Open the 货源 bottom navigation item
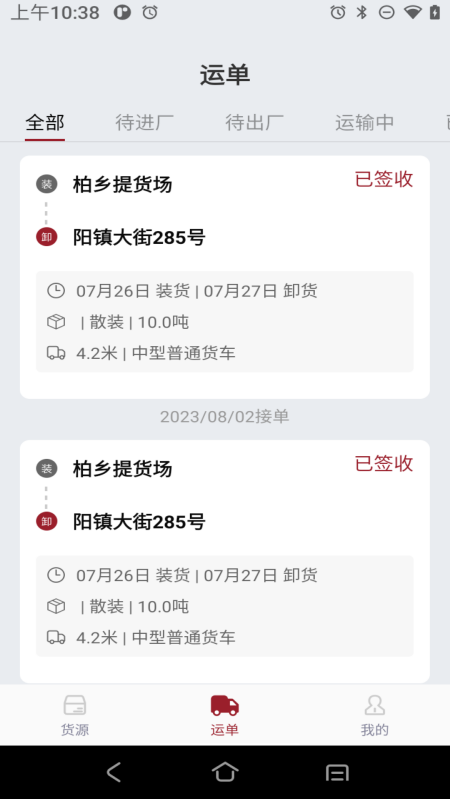This screenshot has height=799, width=450. tap(75, 715)
